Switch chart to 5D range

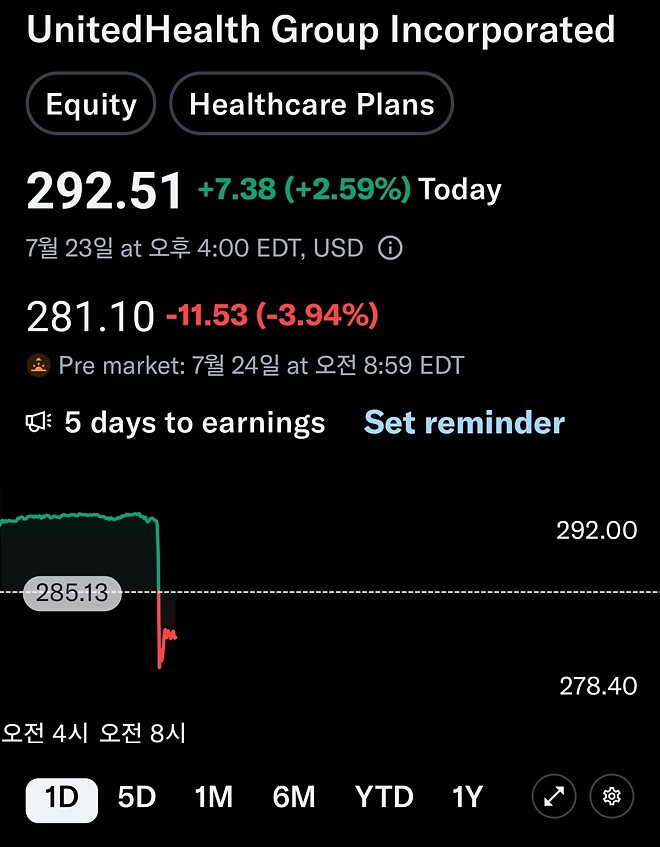(x=137, y=797)
